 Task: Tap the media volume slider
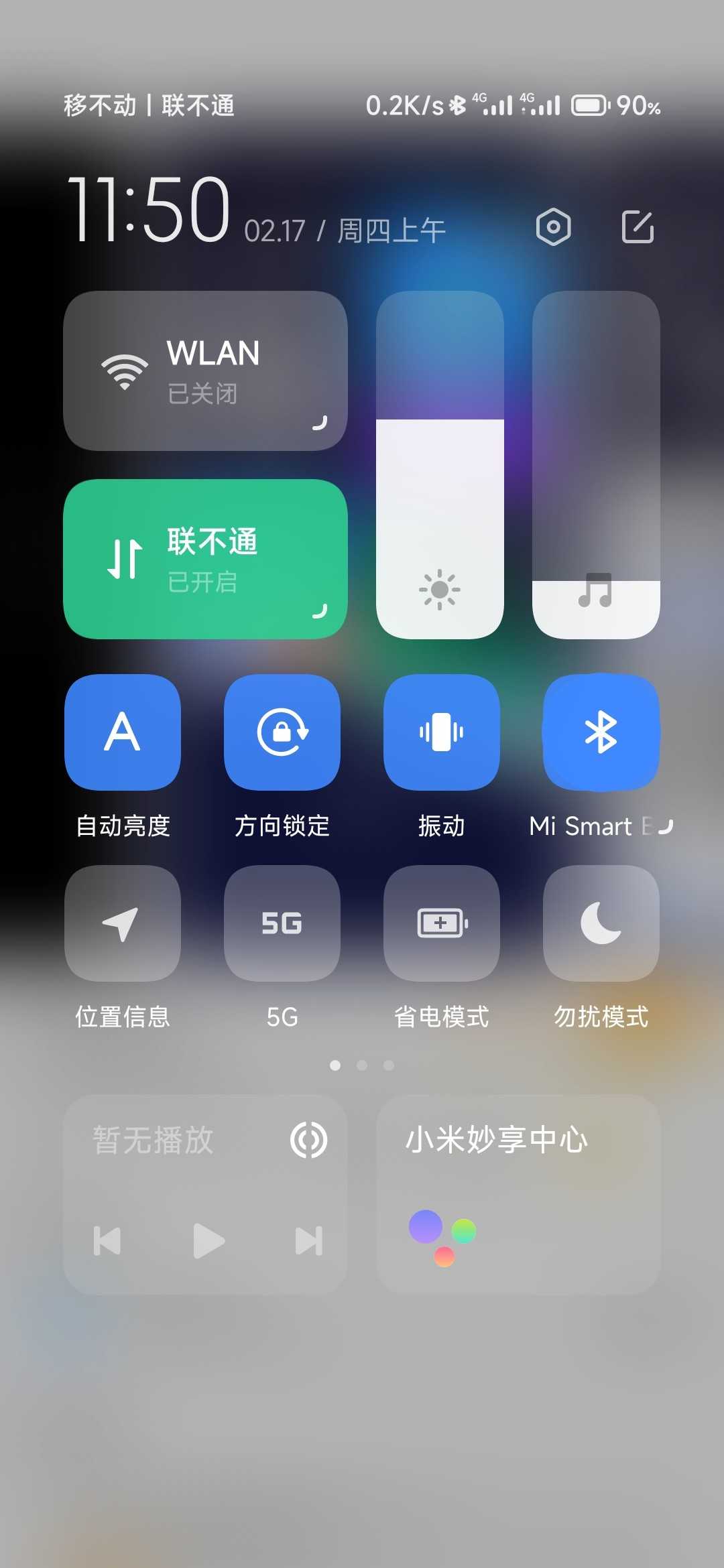coord(596,464)
